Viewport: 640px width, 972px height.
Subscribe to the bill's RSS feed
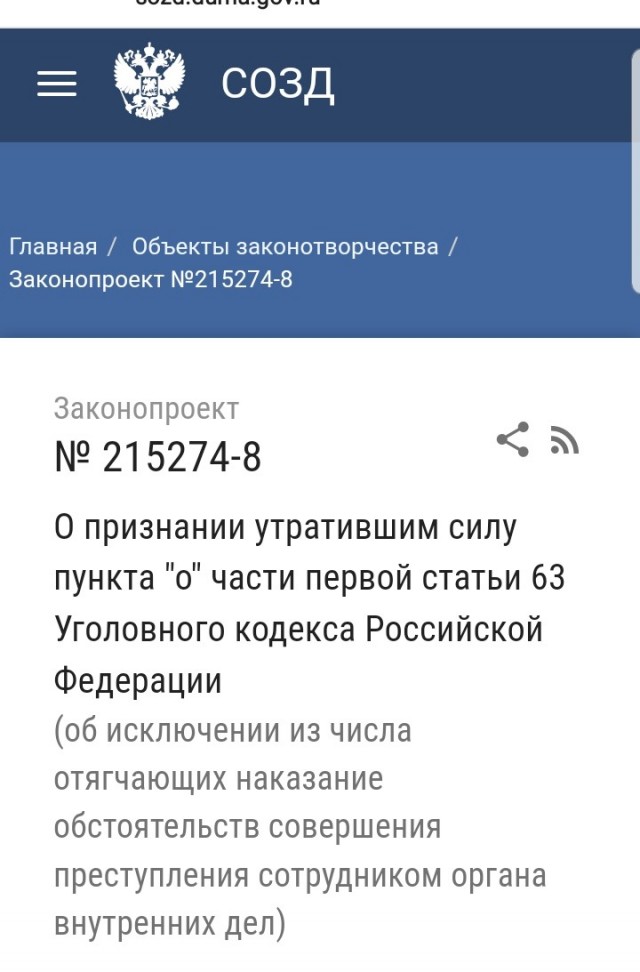coord(565,441)
